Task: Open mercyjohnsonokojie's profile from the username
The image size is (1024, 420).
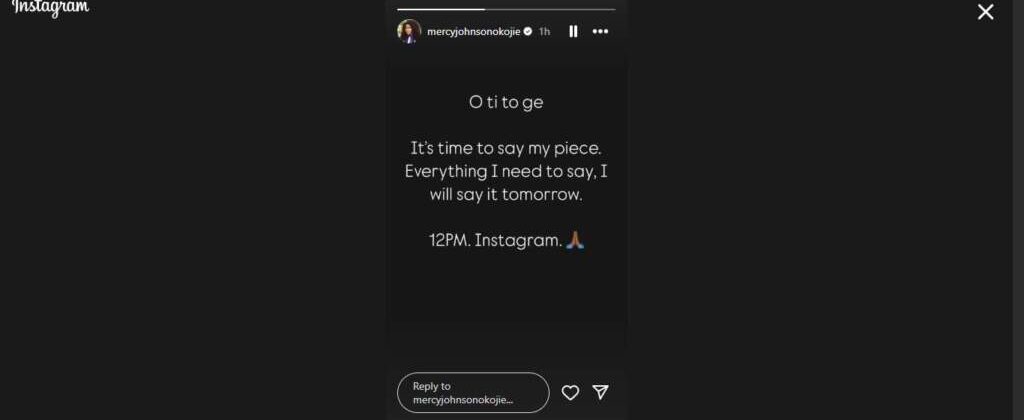Action: click(473, 31)
